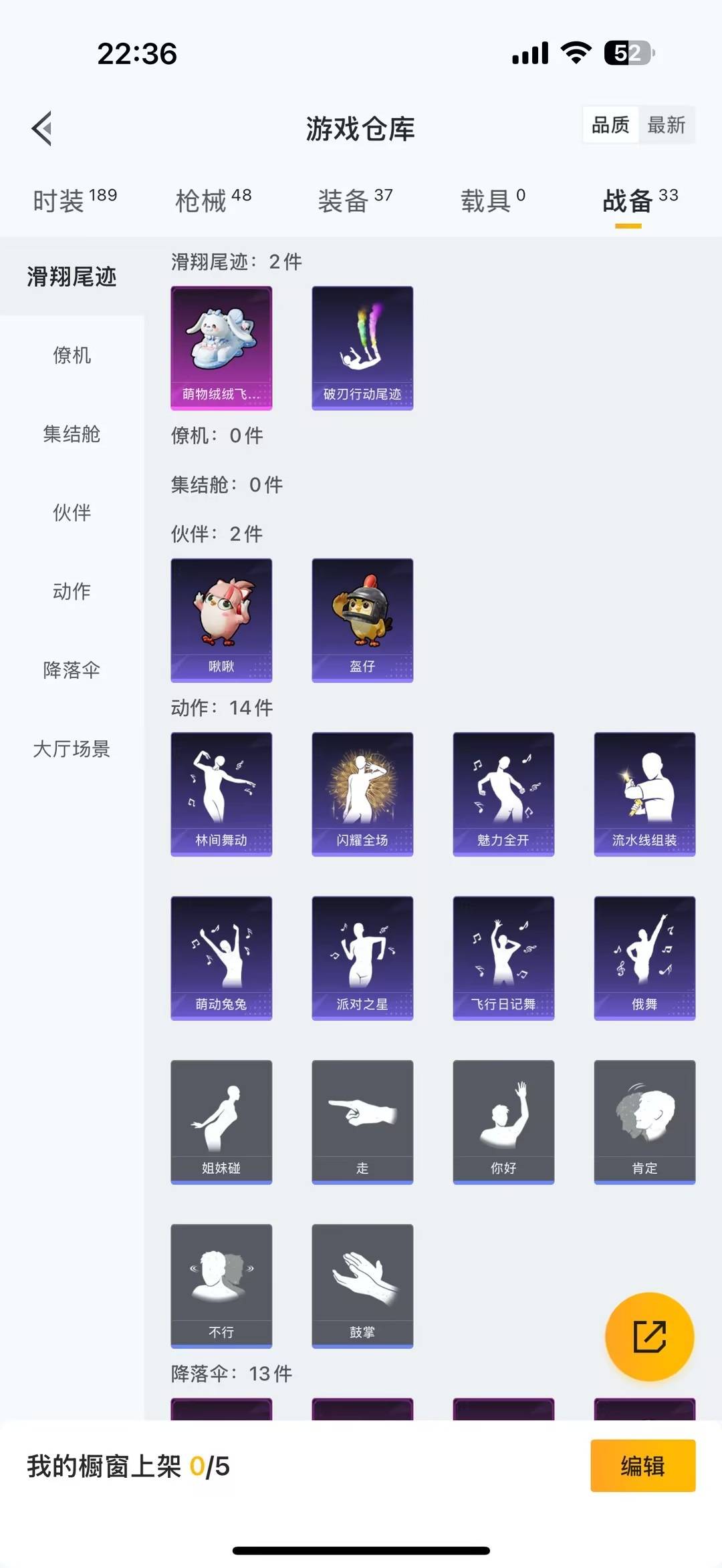
Task: Expand the 大厅场景 category
Action: coord(72,750)
